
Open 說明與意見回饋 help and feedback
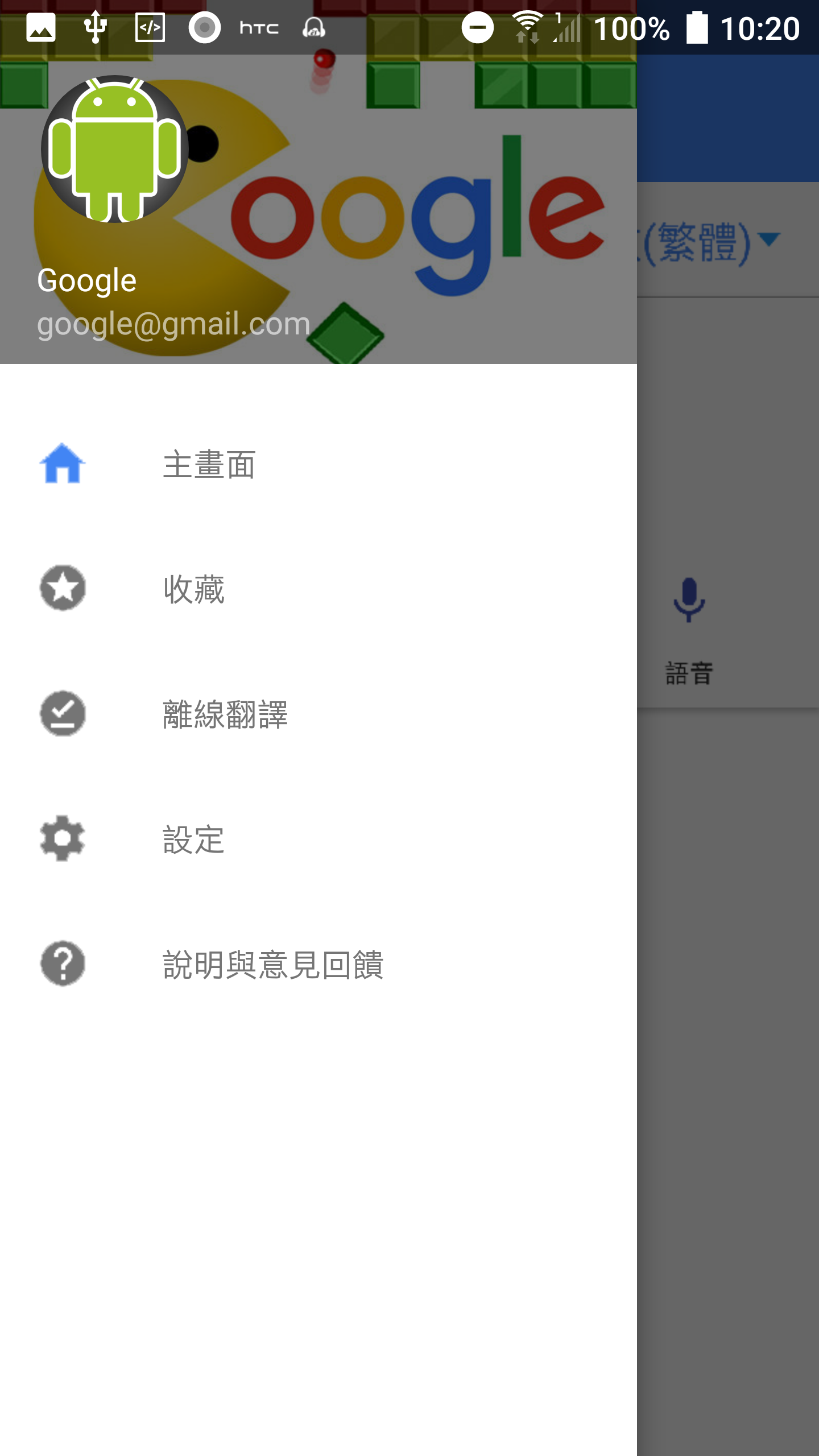pyautogui.click(x=273, y=965)
